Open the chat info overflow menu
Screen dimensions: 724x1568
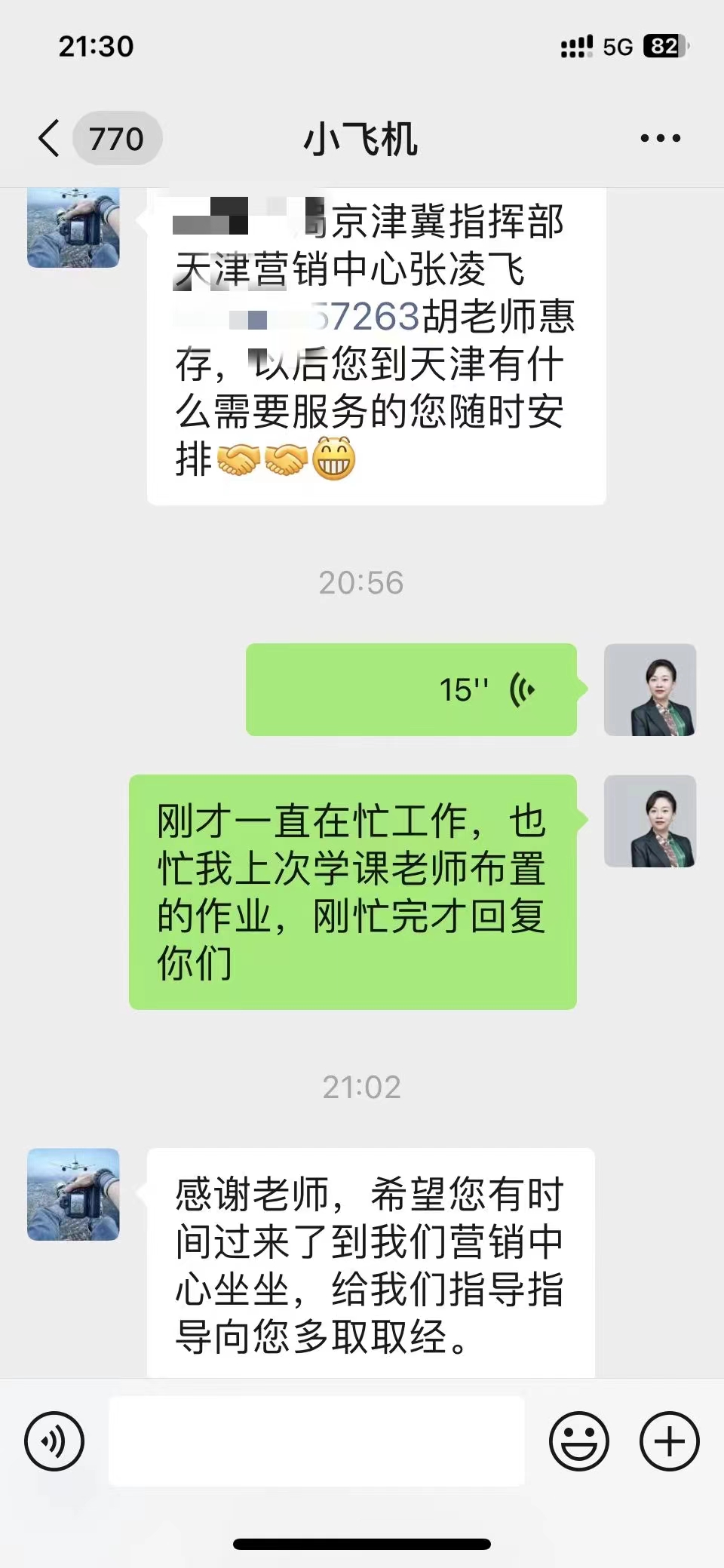pos(660,138)
